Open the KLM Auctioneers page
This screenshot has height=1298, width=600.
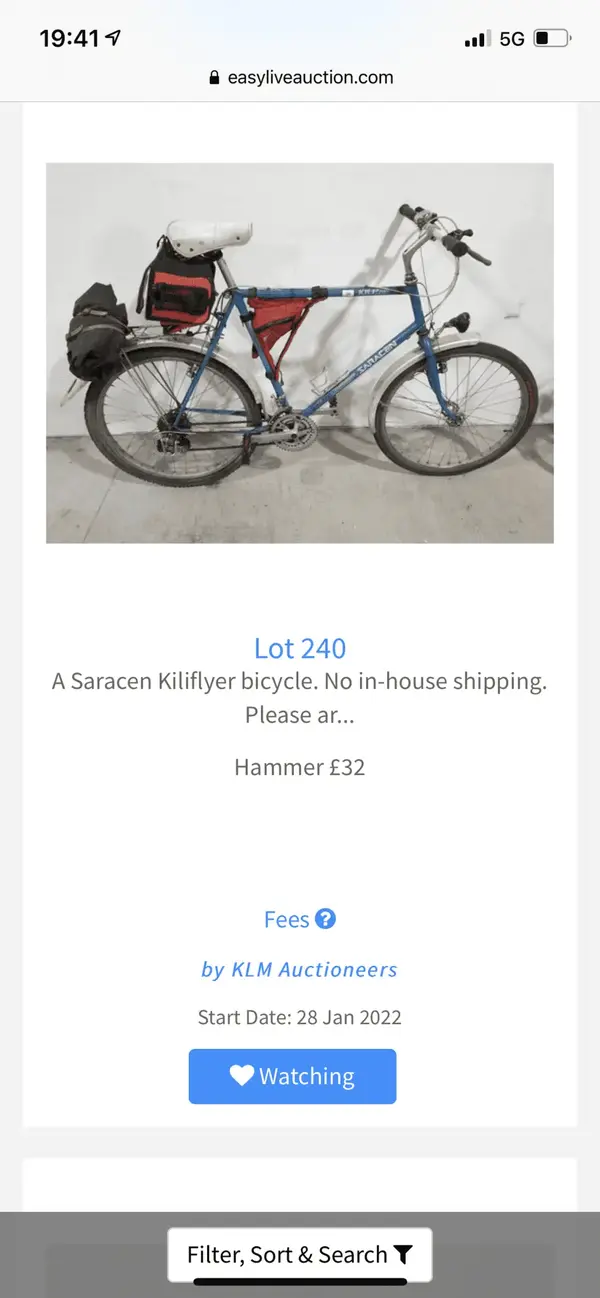click(x=299, y=969)
